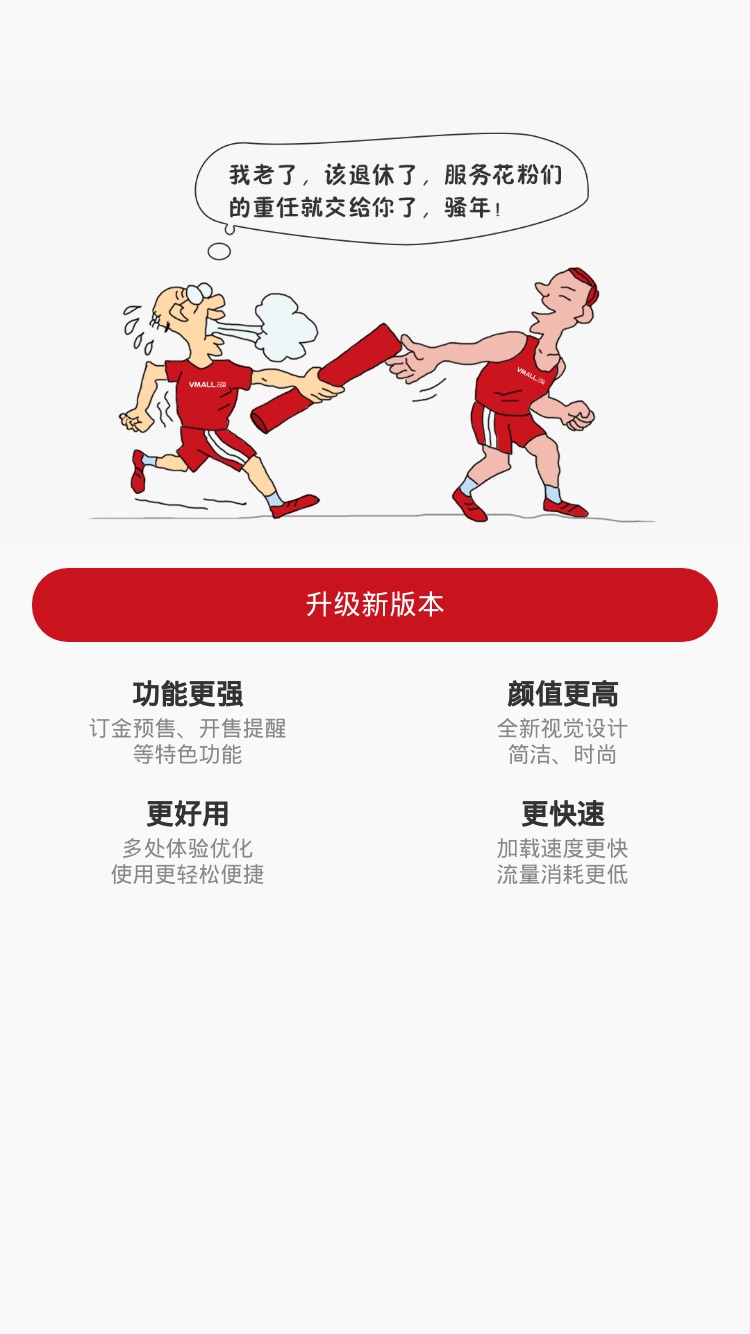
Task: Tap the 升级新版本 upgrade button
Action: pos(375,605)
